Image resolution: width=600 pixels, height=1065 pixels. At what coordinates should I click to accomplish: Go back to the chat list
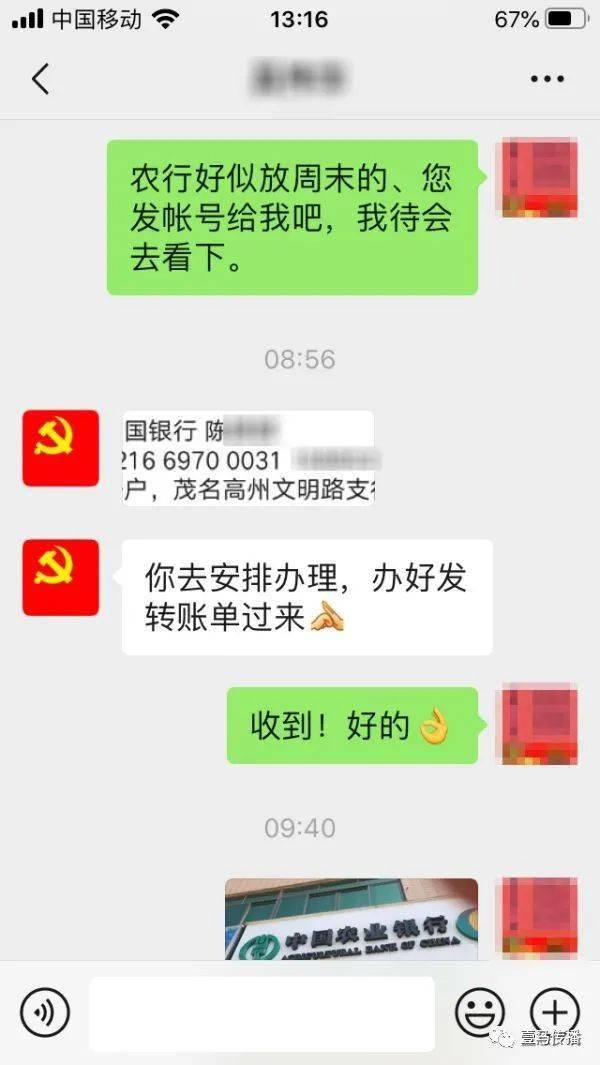coord(40,78)
